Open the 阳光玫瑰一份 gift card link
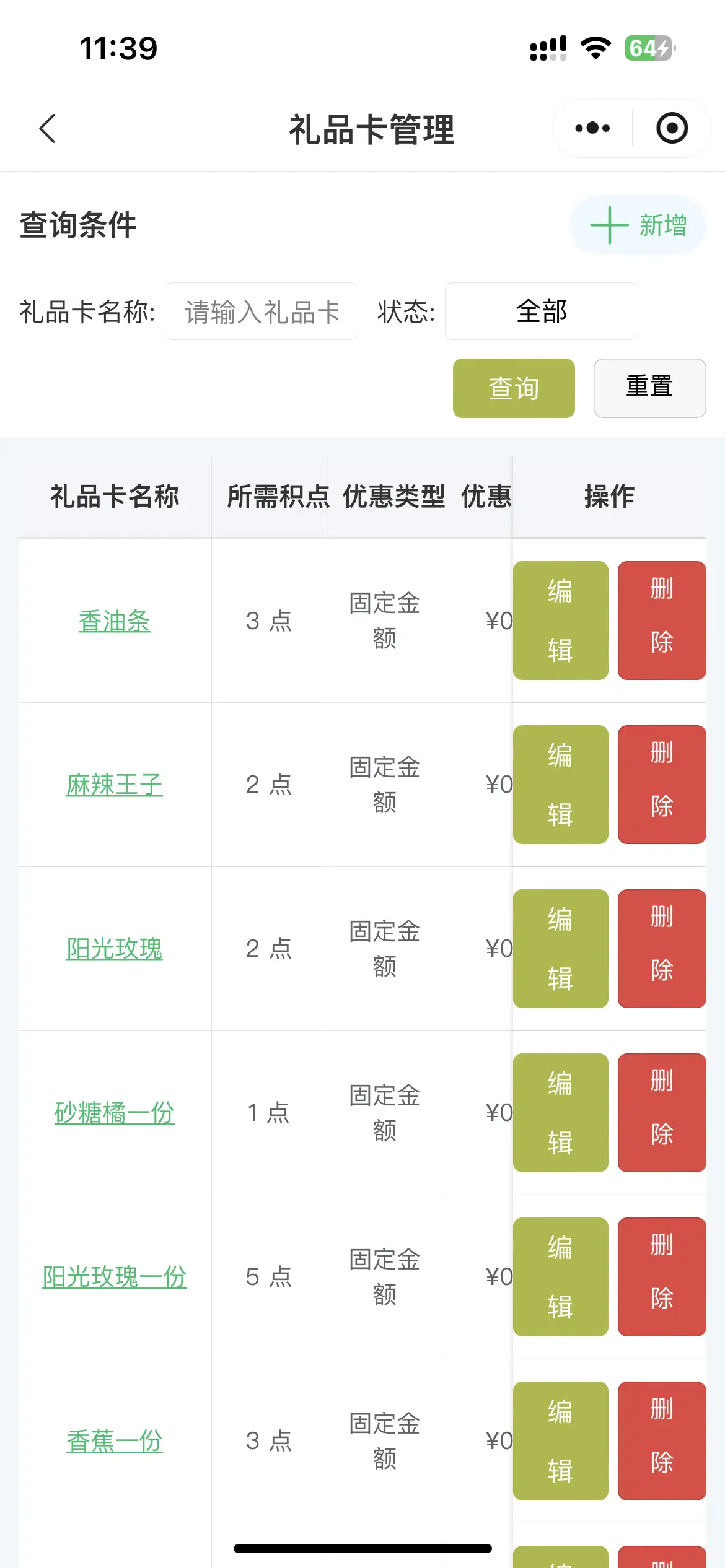This screenshot has height=1568, width=725. (115, 1278)
